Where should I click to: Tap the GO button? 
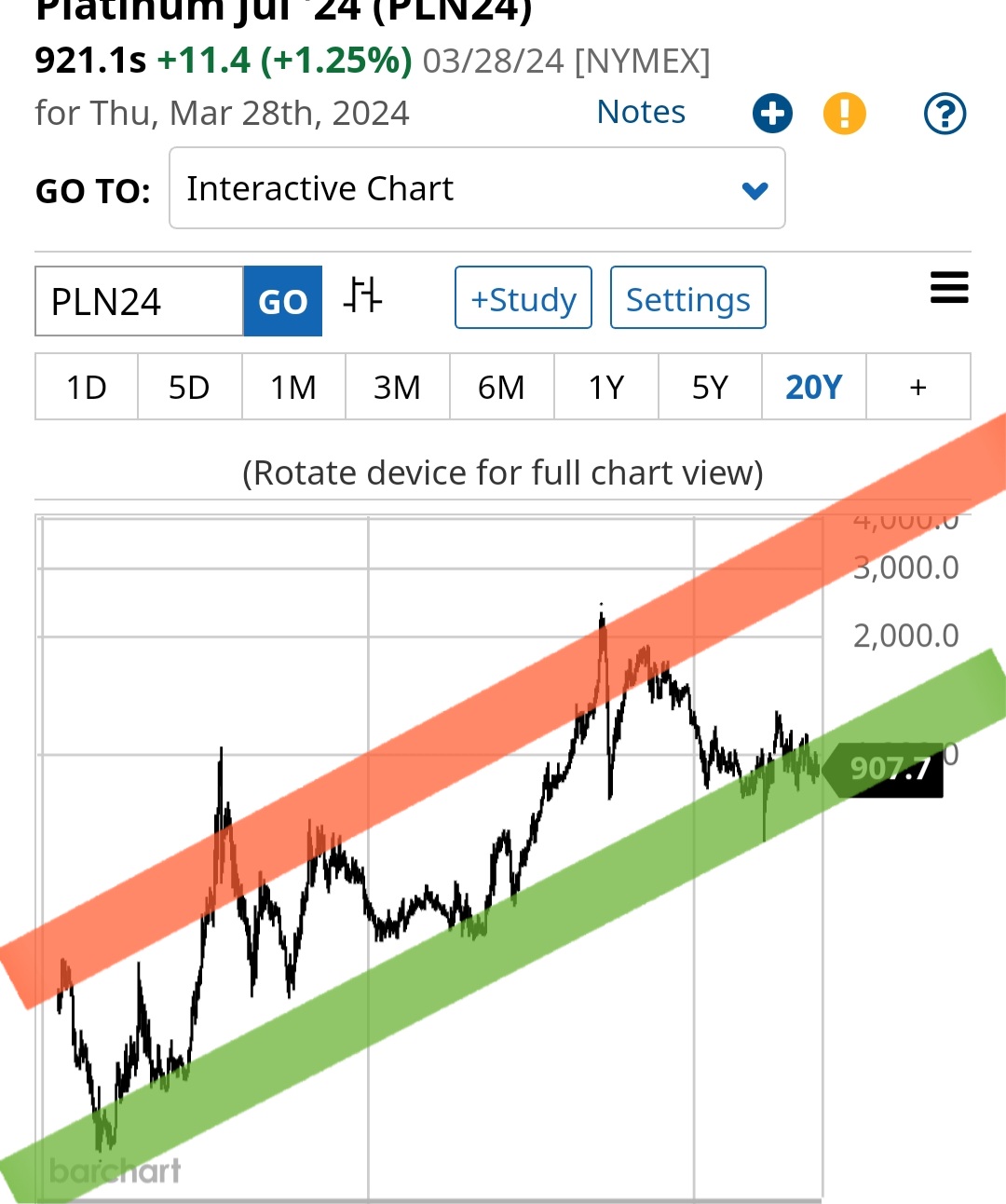282,301
